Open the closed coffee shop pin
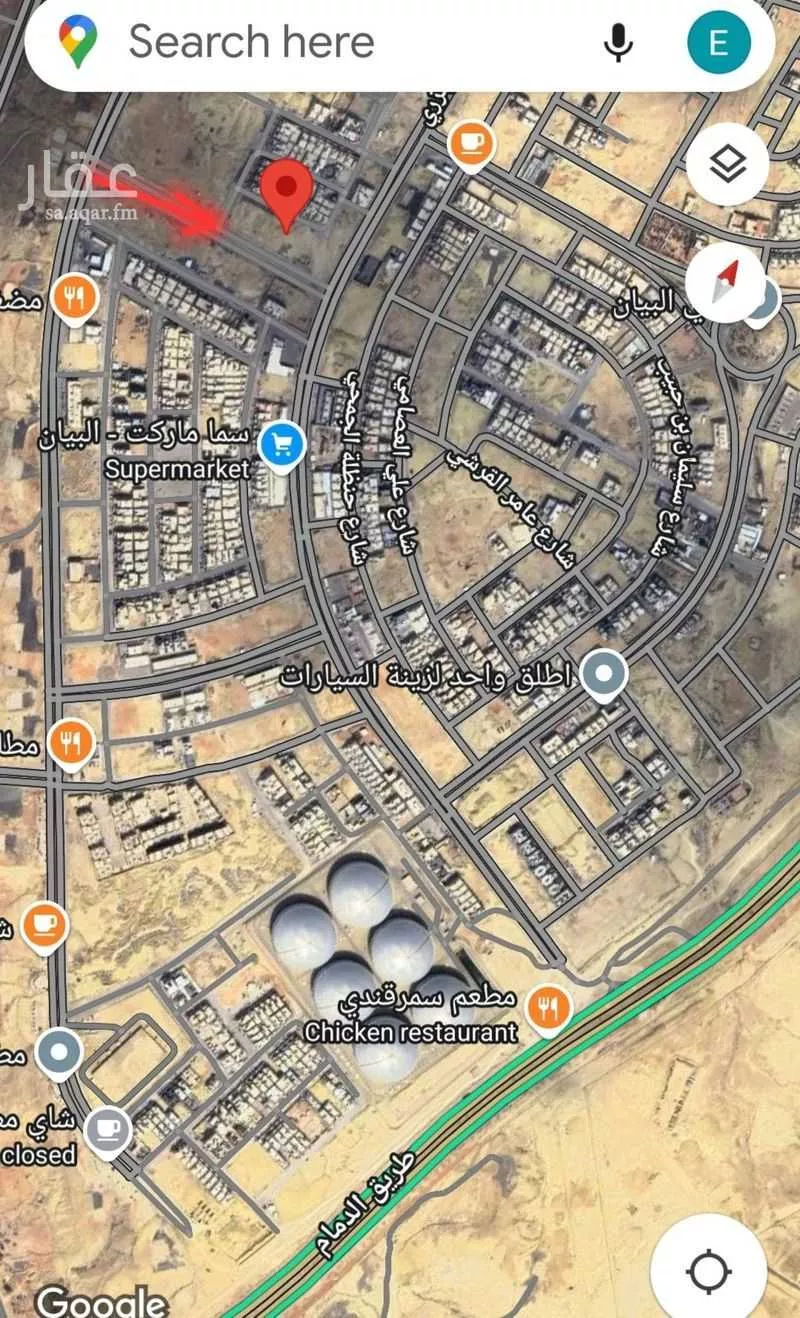 (x=108, y=1129)
